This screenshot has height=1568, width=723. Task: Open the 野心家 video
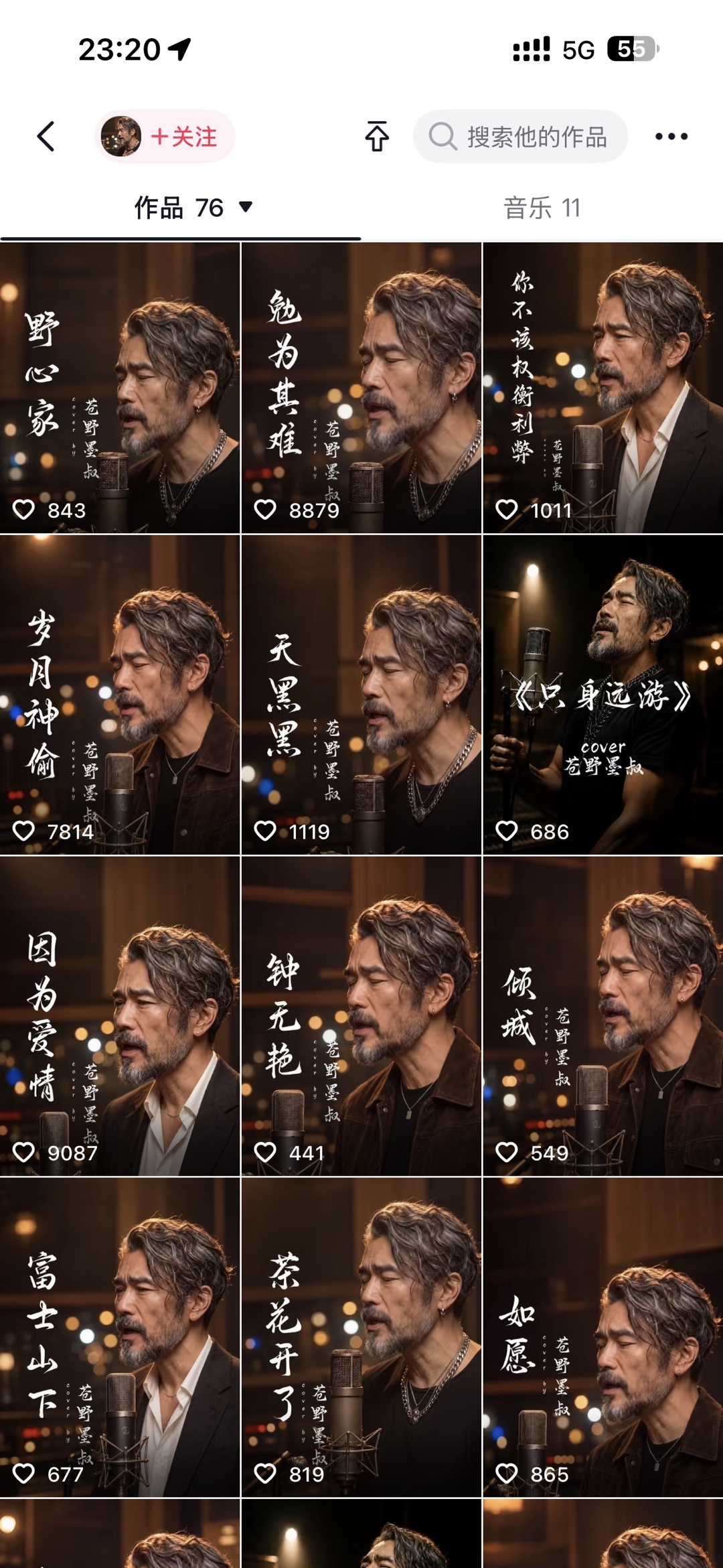(x=120, y=388)
